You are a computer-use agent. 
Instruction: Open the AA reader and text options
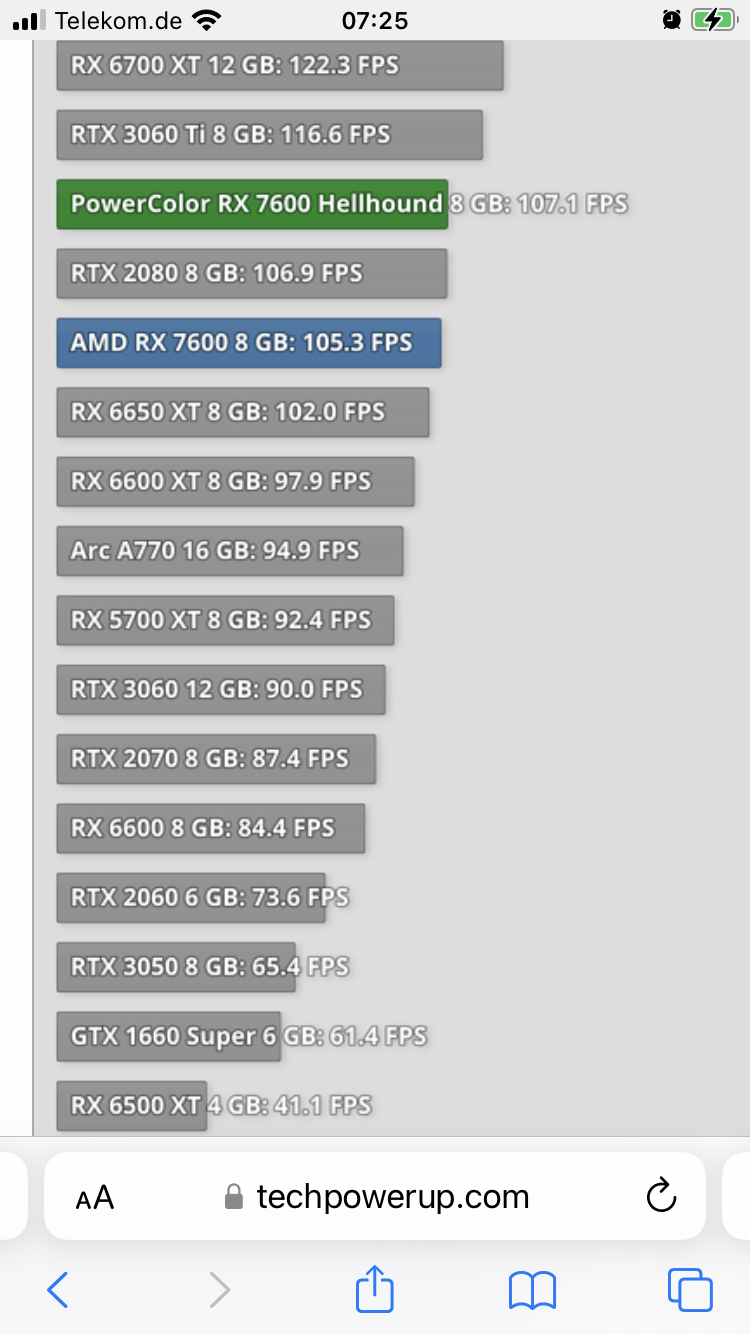tap(95, 1197)
